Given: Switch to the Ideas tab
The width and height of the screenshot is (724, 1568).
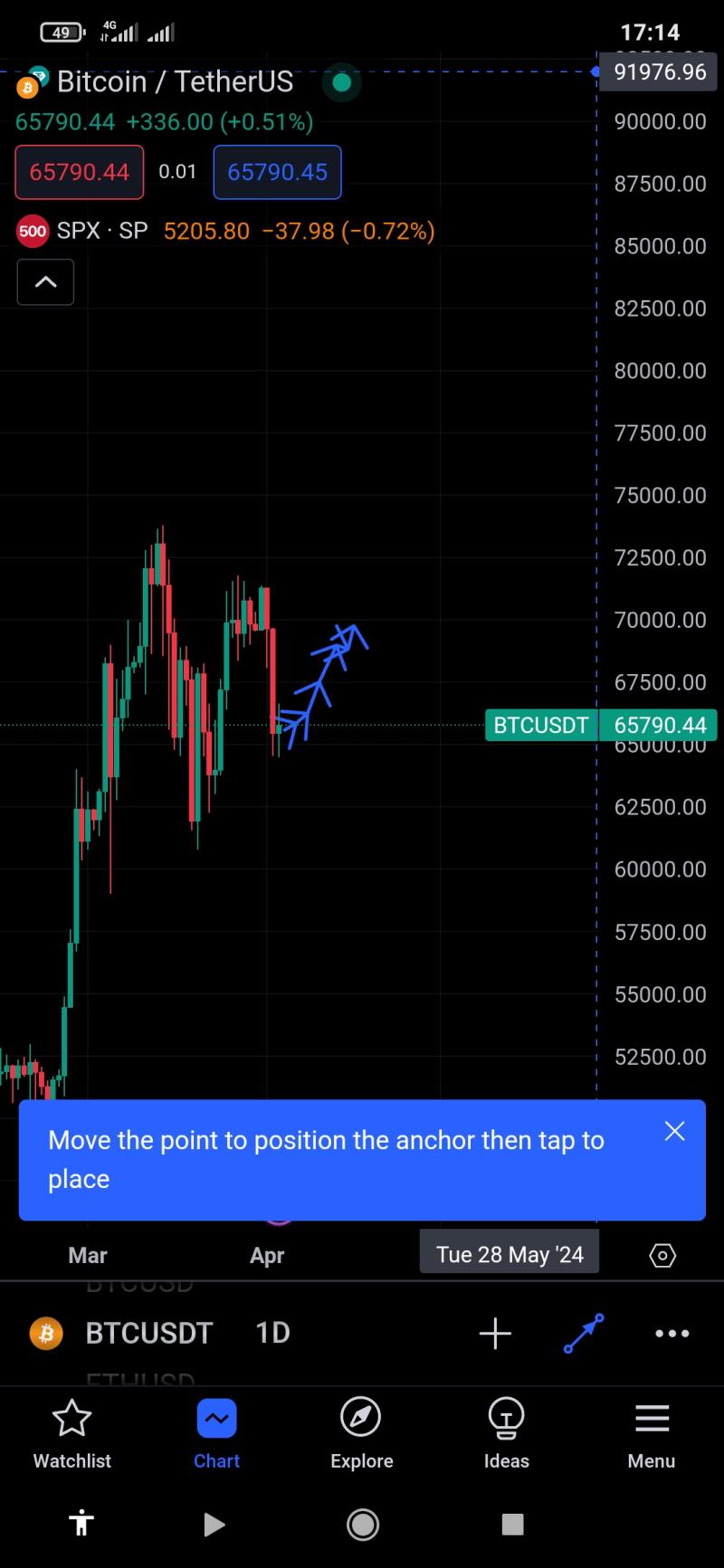Looking at the screenshot, I should pos(507,1434).
